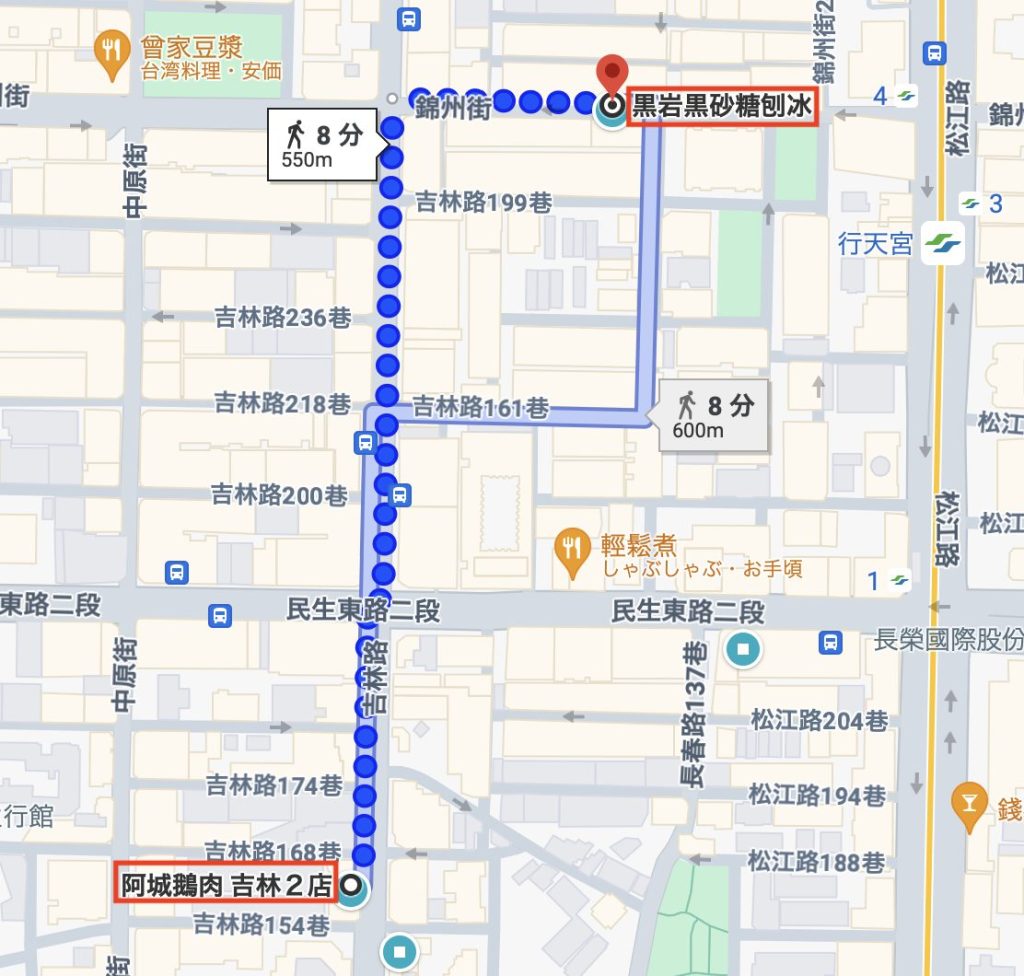
Task: Select the 550m walking route label
Action: [x=325, y=146]
